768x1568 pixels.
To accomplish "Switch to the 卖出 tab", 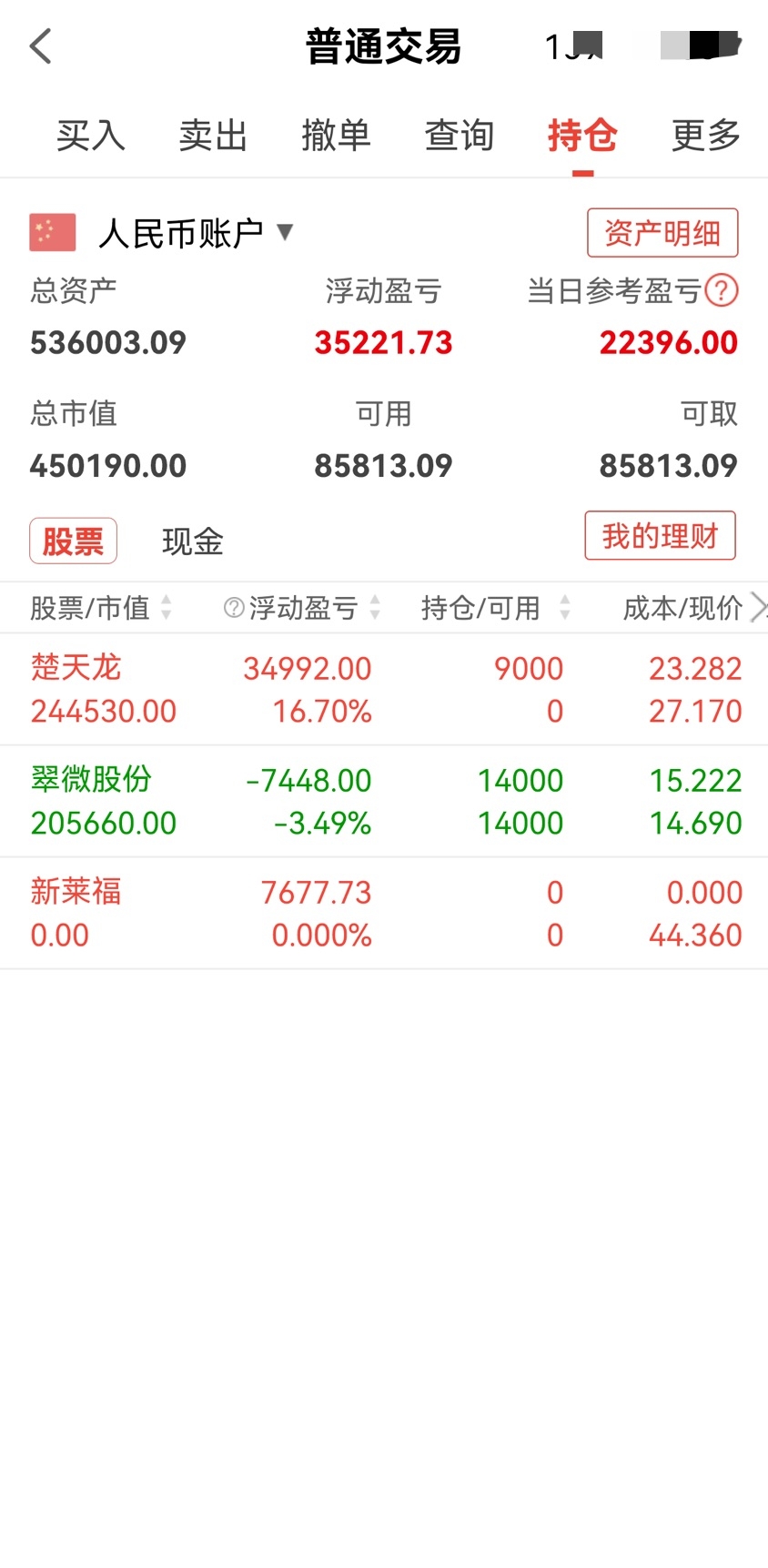I will (x=213, y=136).
